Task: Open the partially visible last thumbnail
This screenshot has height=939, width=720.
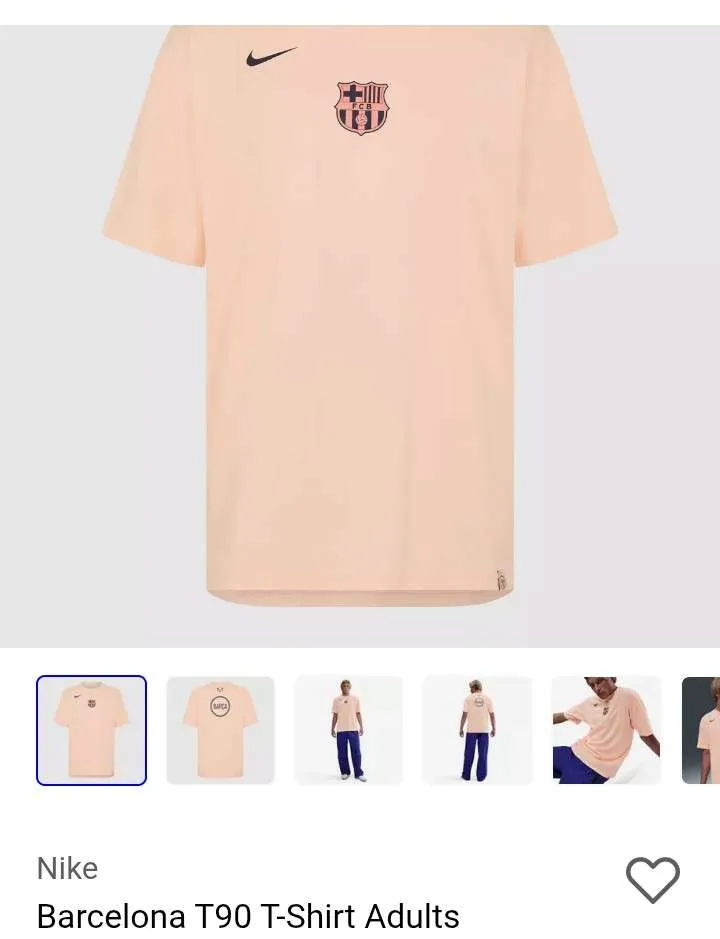Action: pyautogui.click(x=701, y=730)
